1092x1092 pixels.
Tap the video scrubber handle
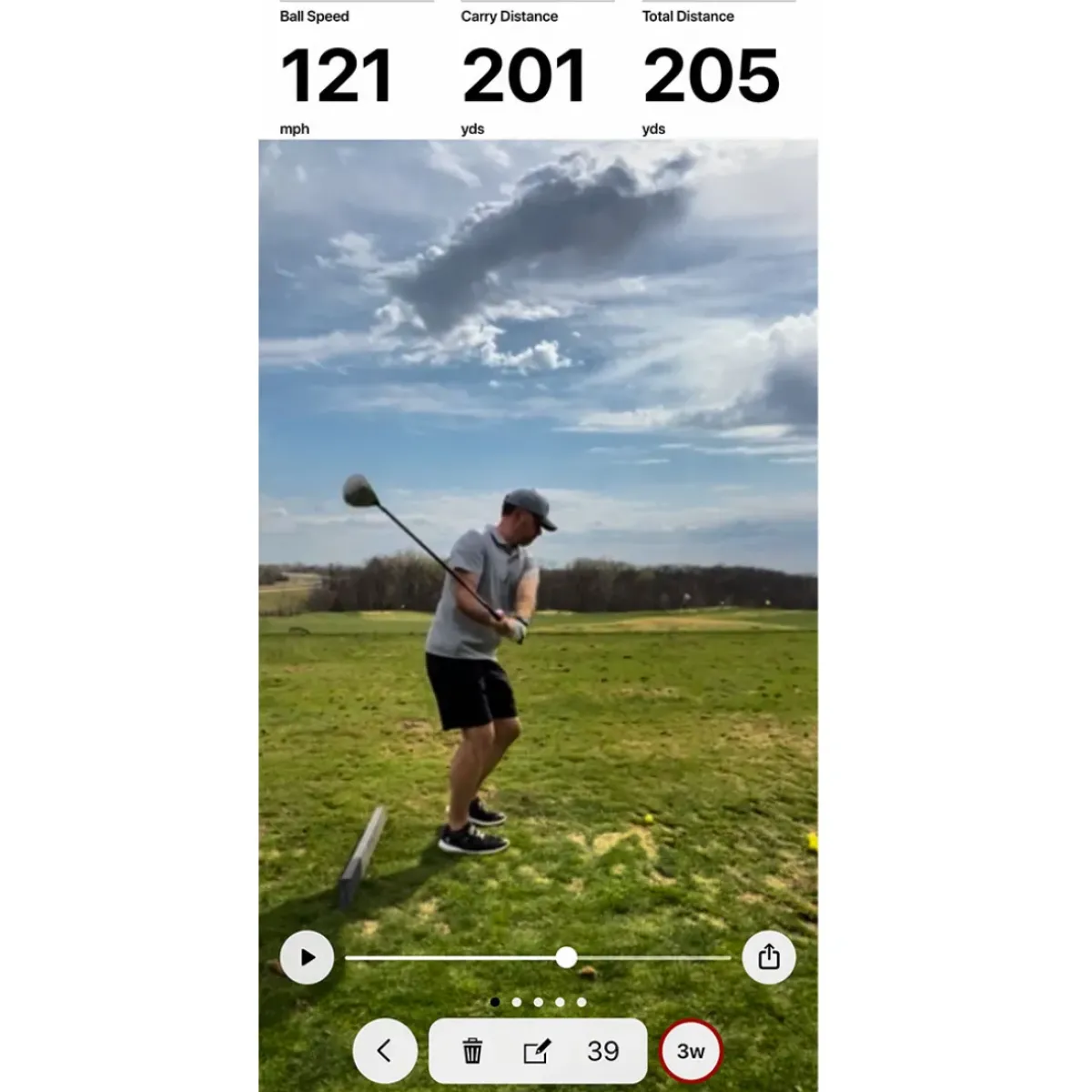pyautogui.click(x=566, y=957)
